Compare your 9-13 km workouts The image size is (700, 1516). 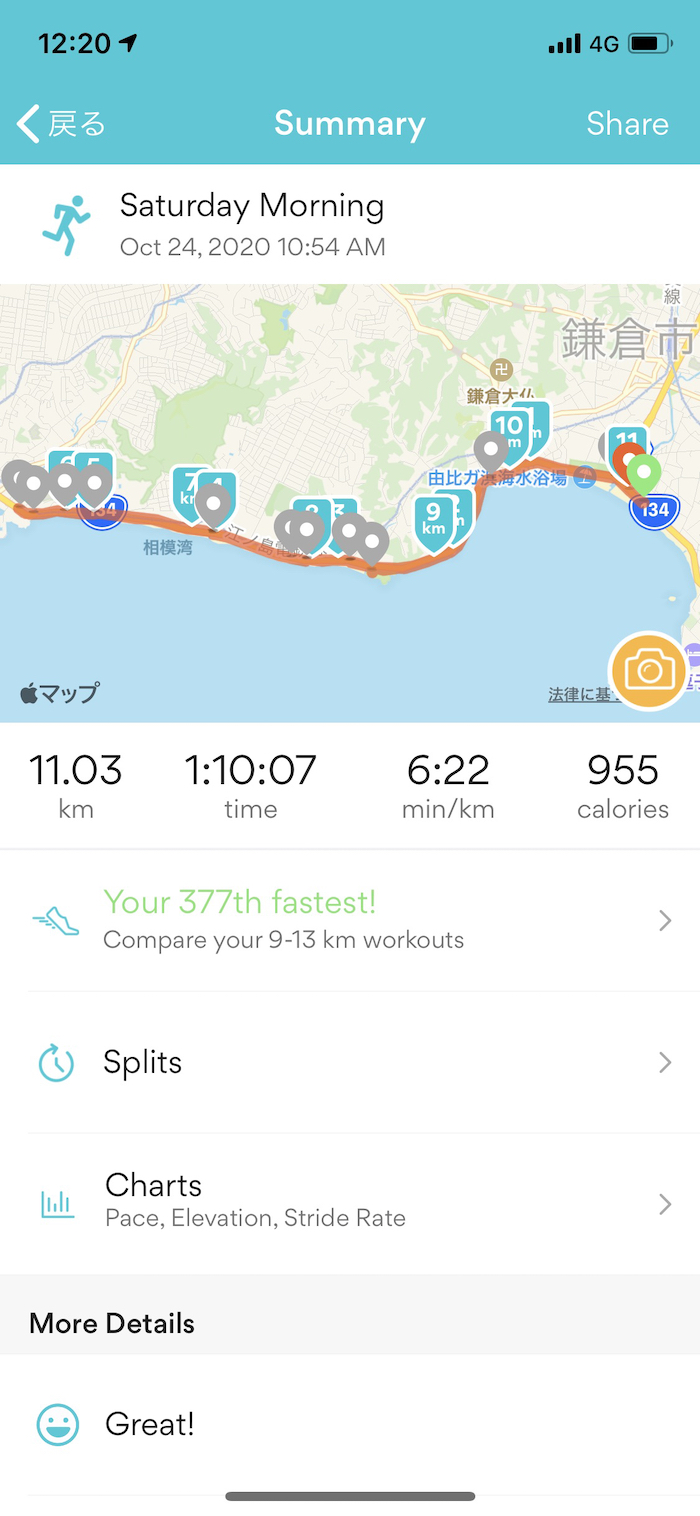coord(350,920)
